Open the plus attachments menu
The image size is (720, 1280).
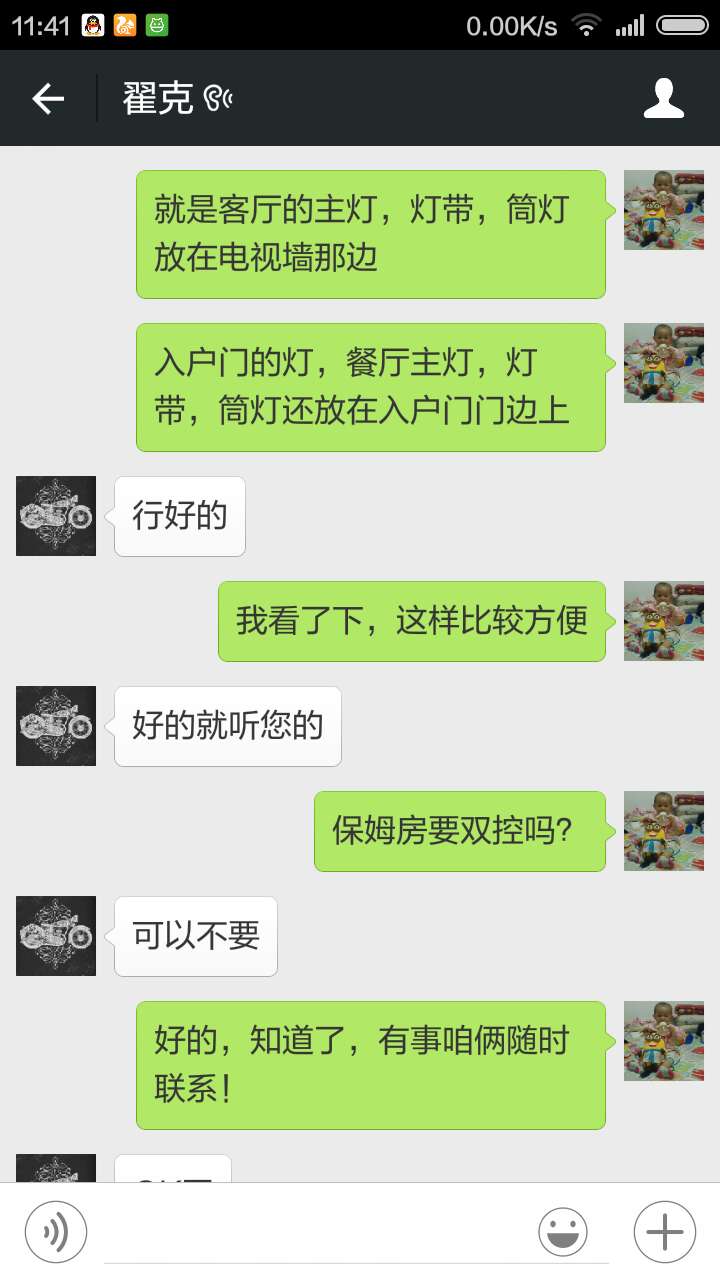665,1231
